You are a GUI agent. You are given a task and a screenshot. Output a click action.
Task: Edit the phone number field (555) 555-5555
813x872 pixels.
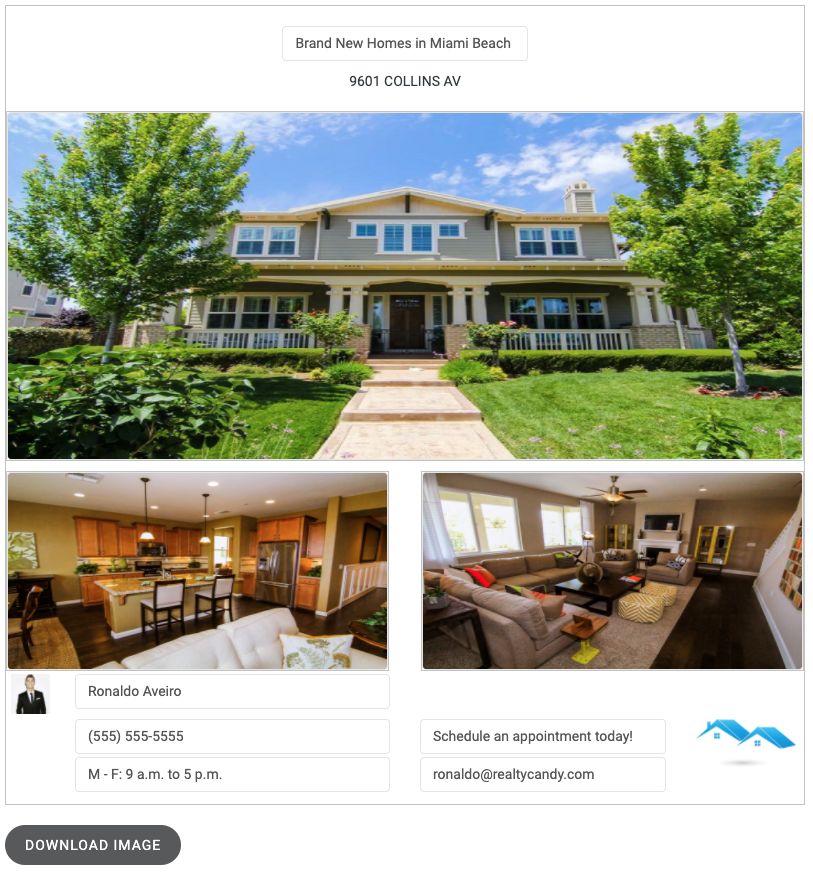point(232,736)
